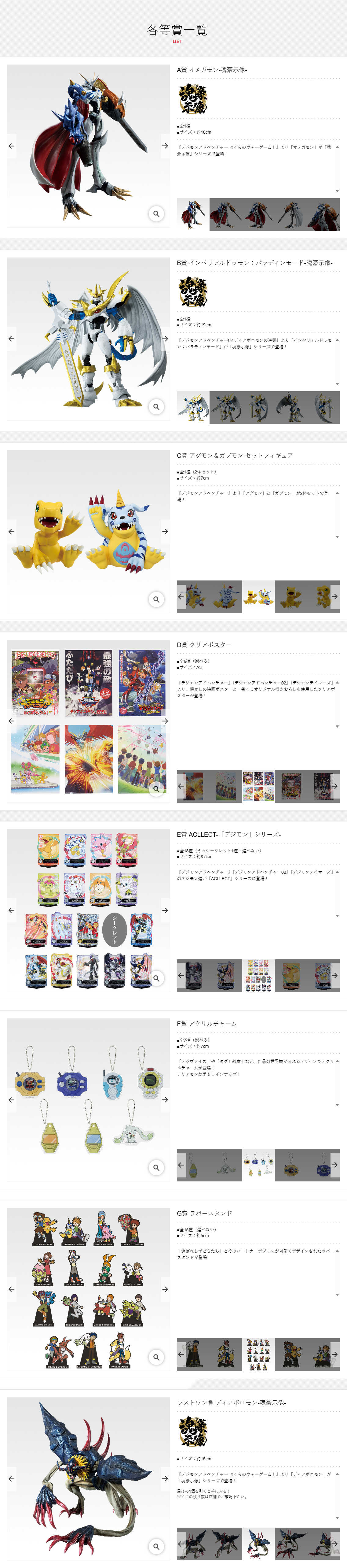Zoom the G賞 ラバースタンド image

tap(156, 1357)
